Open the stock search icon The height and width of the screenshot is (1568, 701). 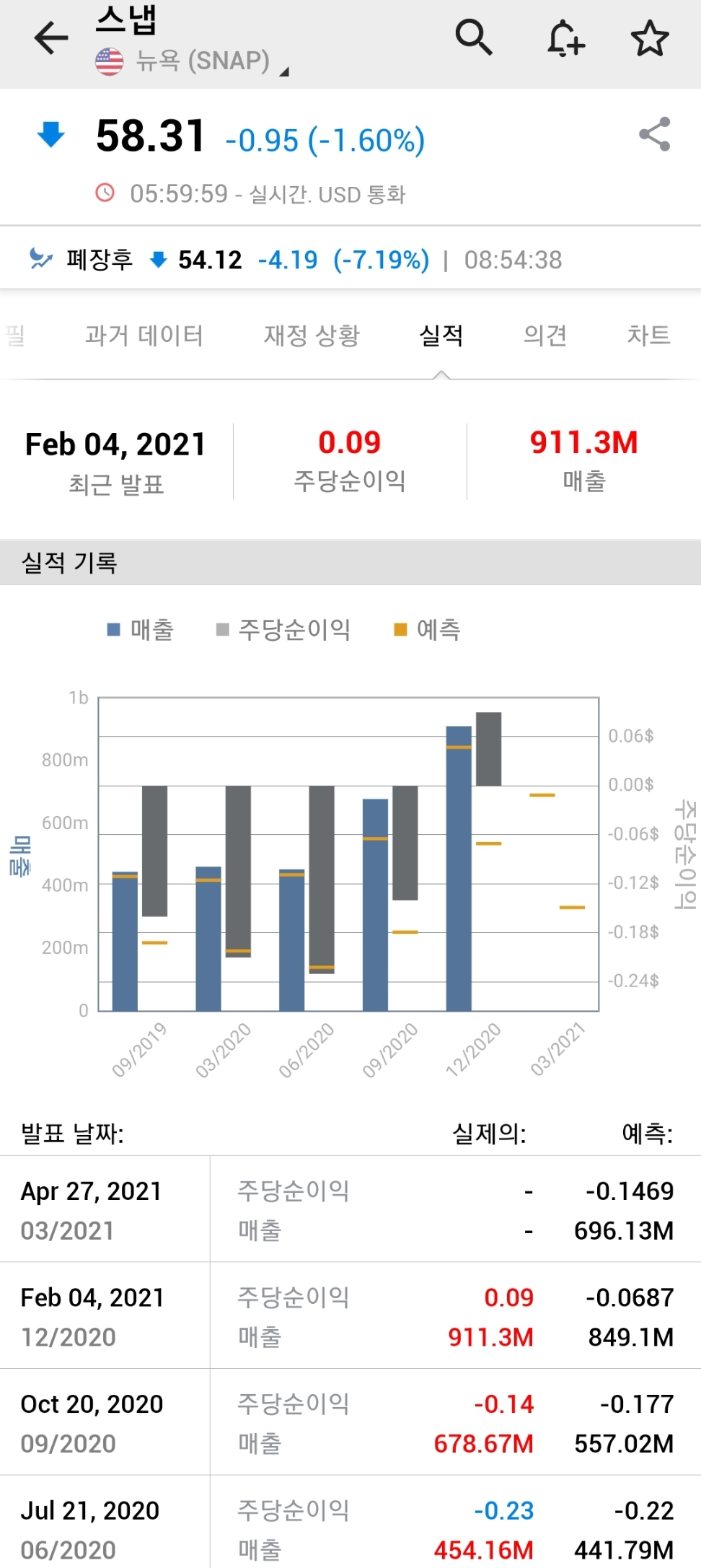click(474, 38)
